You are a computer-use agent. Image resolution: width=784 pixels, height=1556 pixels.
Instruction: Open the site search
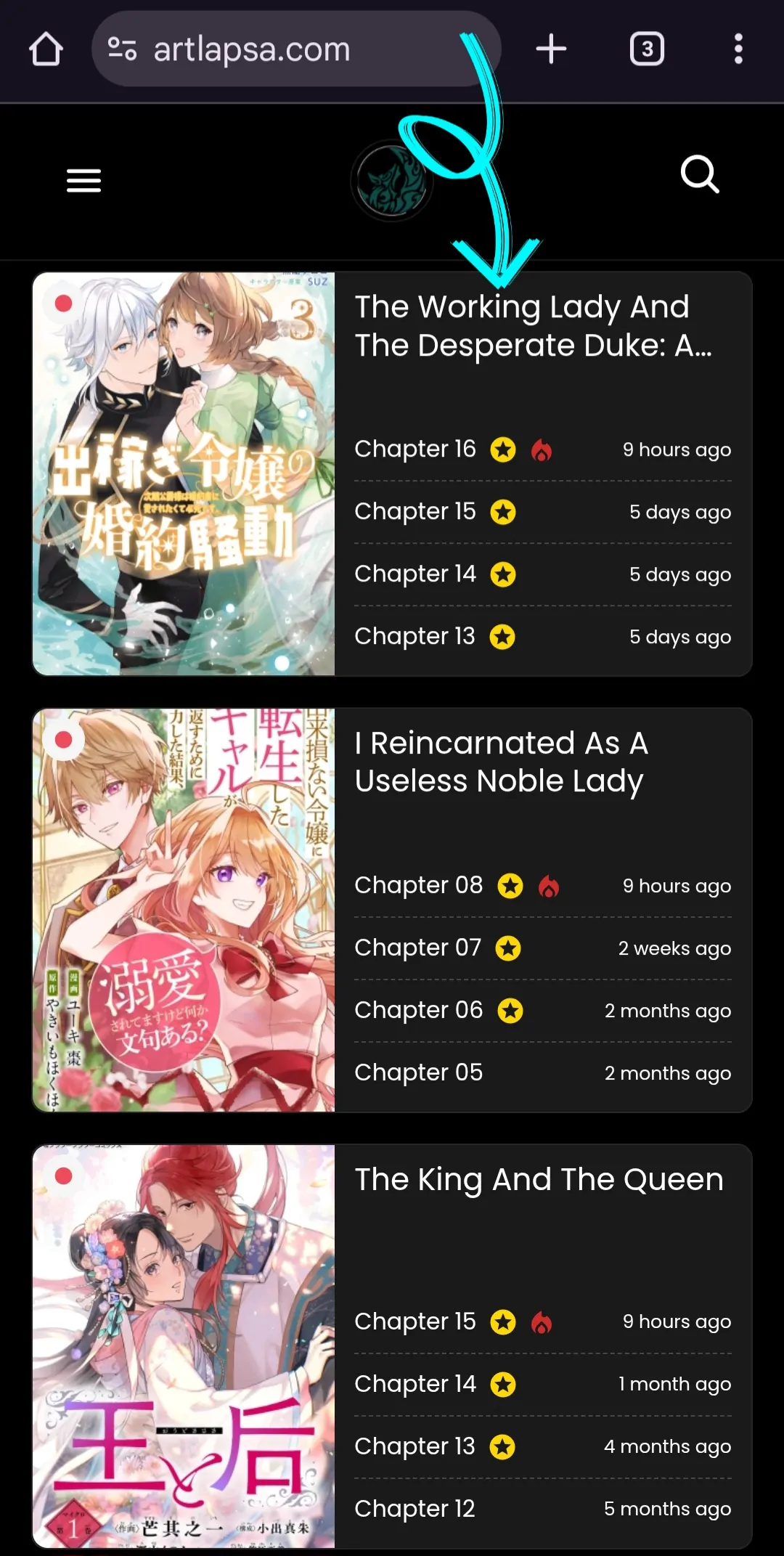tap(700, 175)
